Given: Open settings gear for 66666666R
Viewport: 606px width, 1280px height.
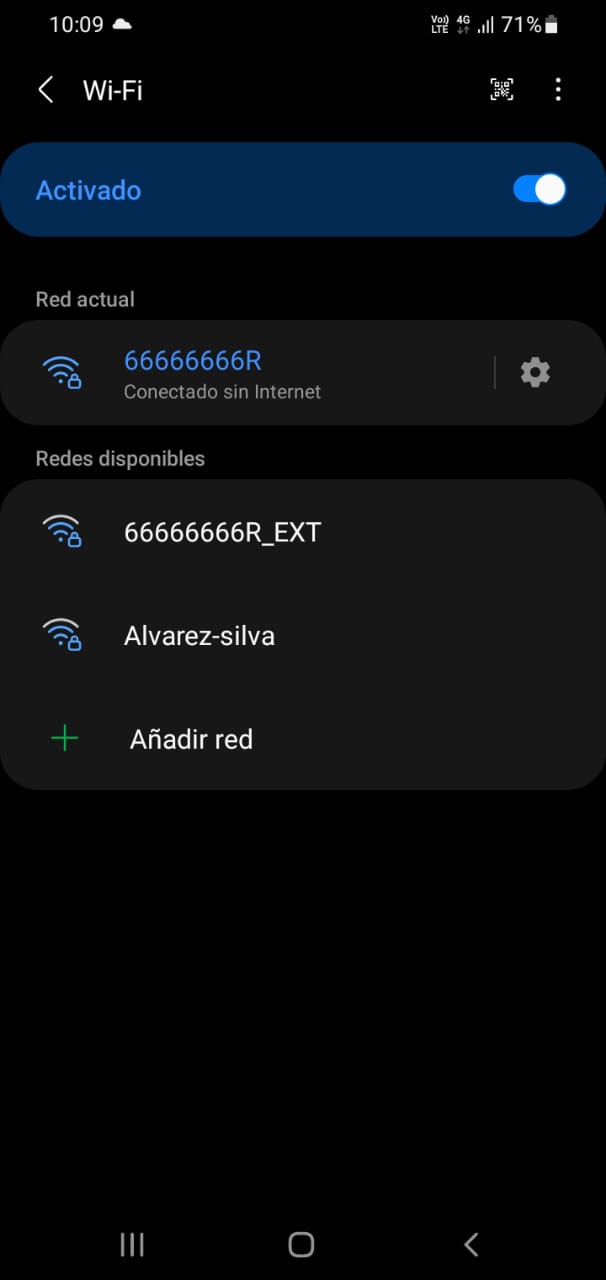Looking at the screenshot, I should tap(535, 373).
